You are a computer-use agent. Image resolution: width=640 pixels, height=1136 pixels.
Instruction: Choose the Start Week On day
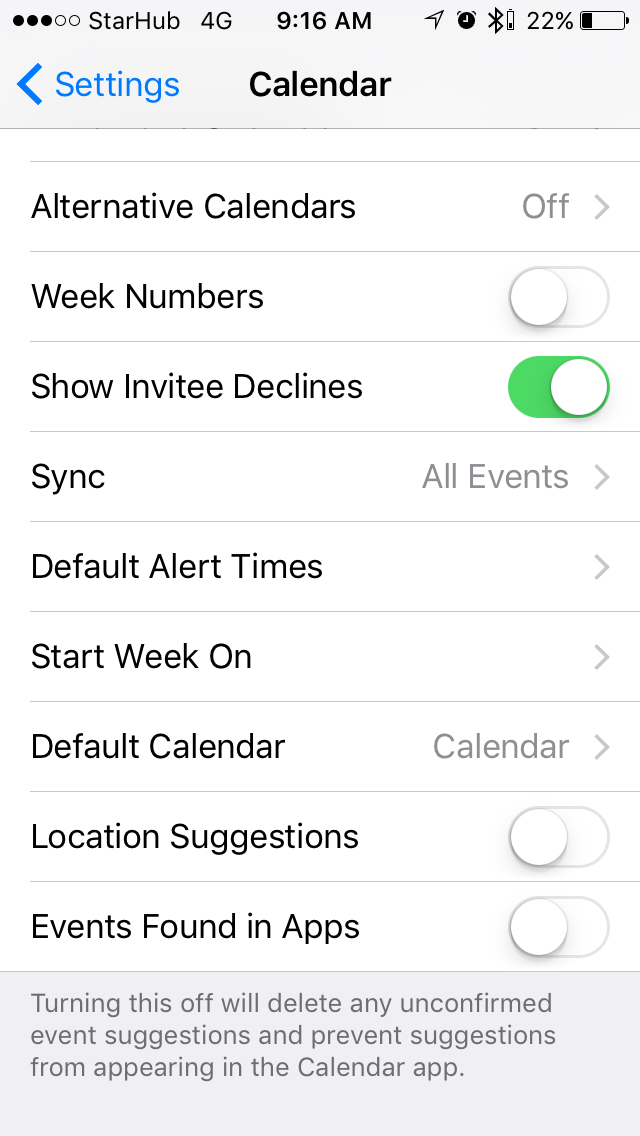click(320, 657)
